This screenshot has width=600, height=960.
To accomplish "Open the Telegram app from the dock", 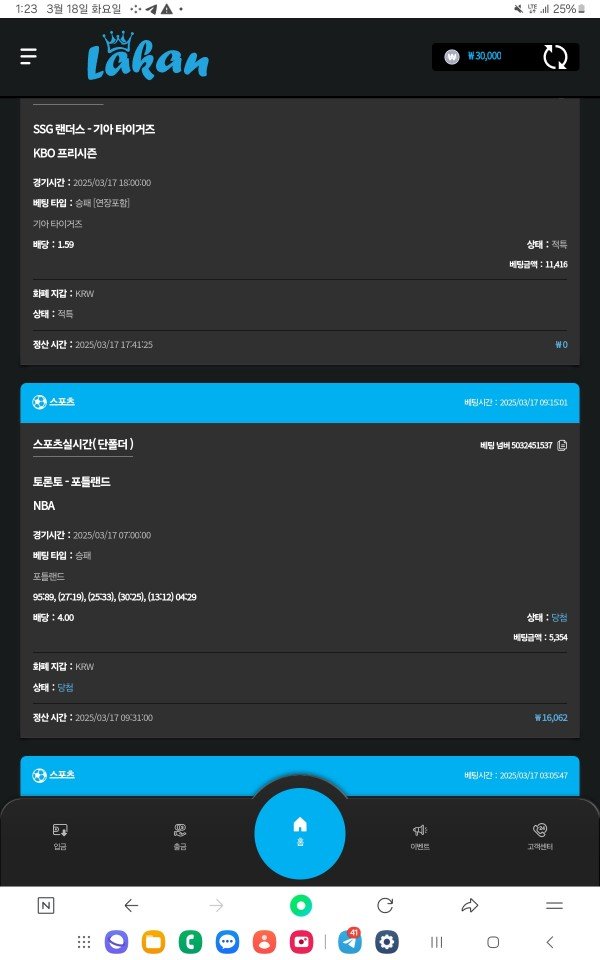I will pyautogui.click(x=349, y=941).
